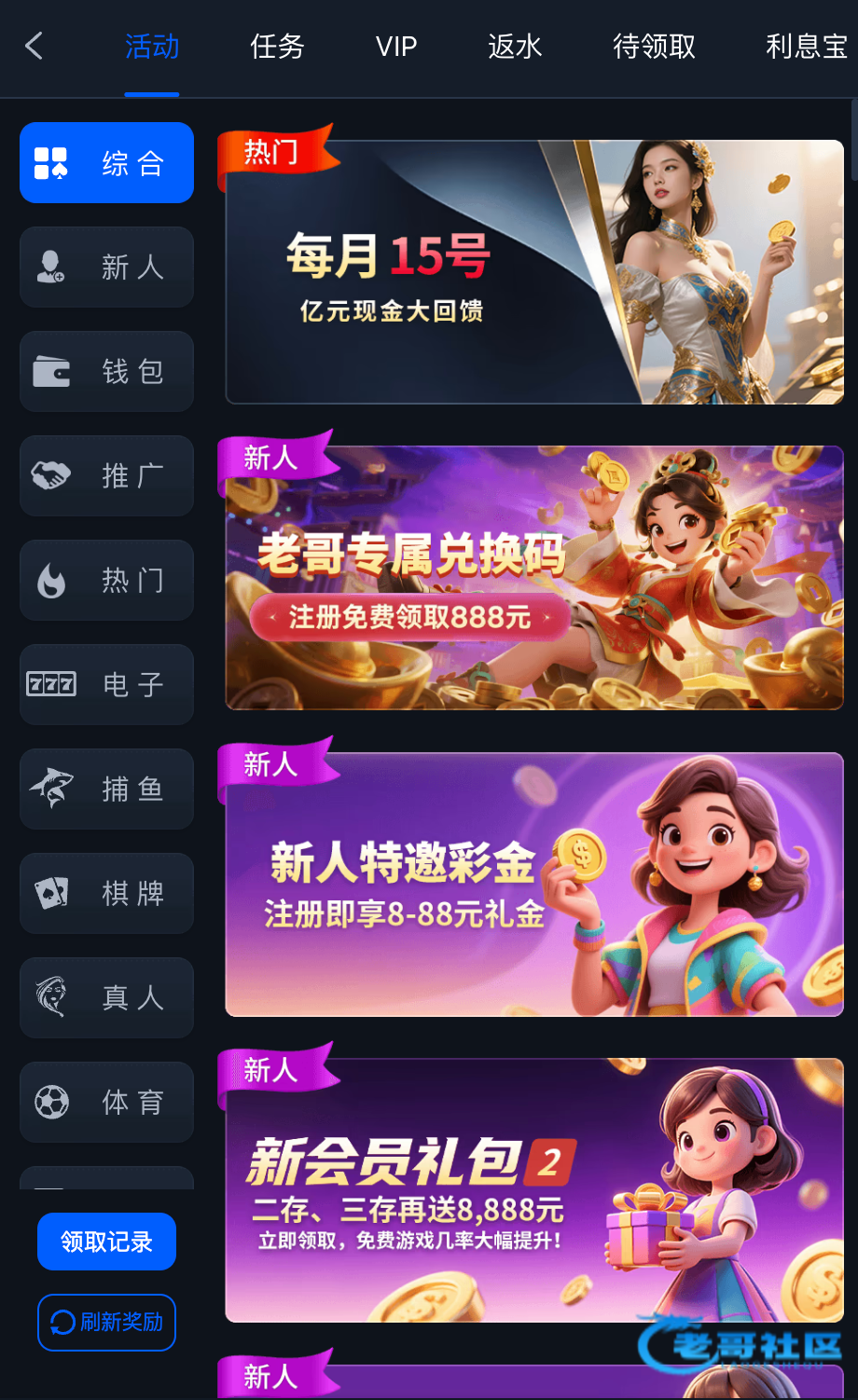The image size is (858, 1400).
Task: Open the 真人 category
Action: (x=106, y=998)
